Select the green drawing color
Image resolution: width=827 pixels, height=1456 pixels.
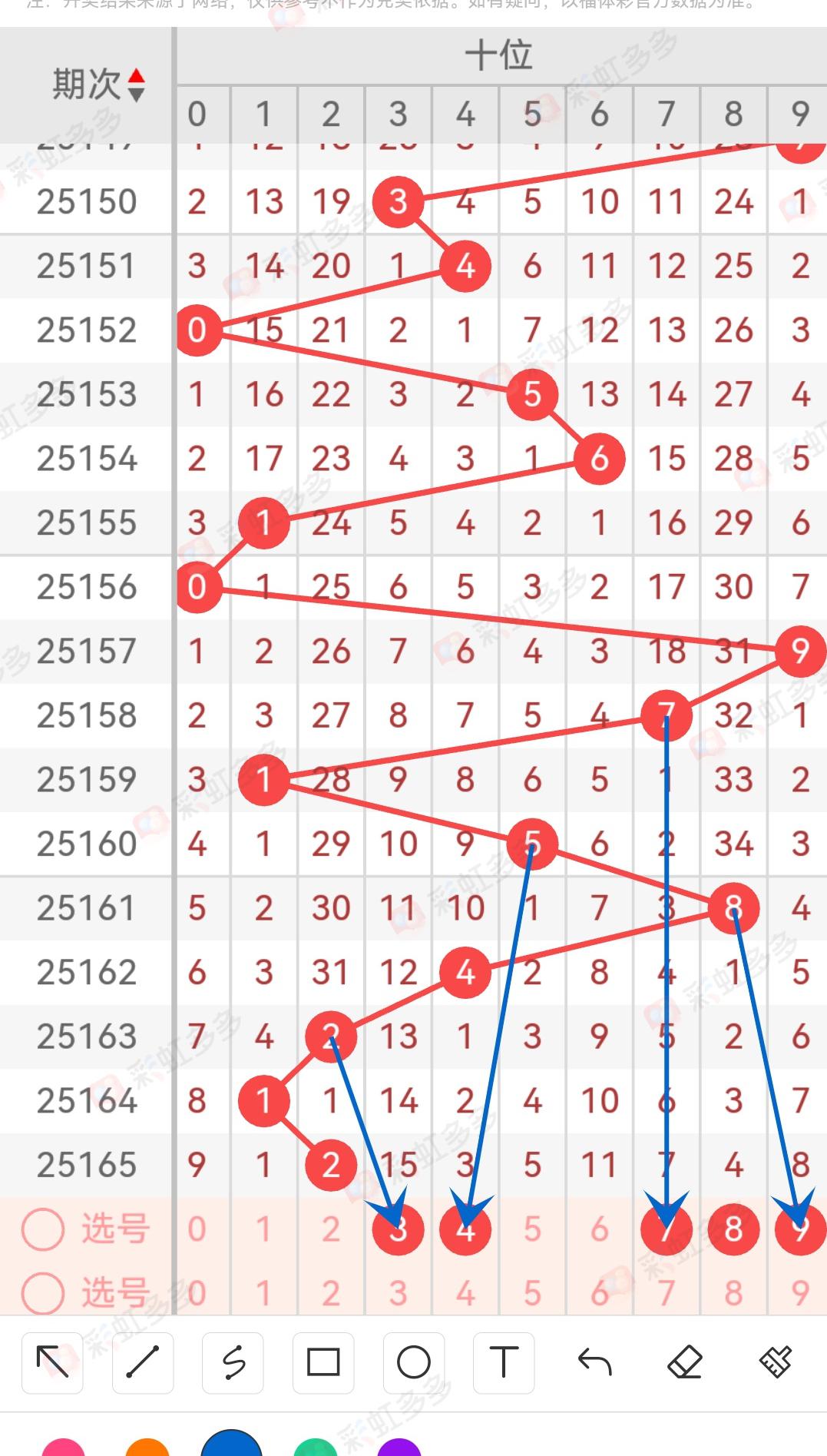click(316, 1448)
